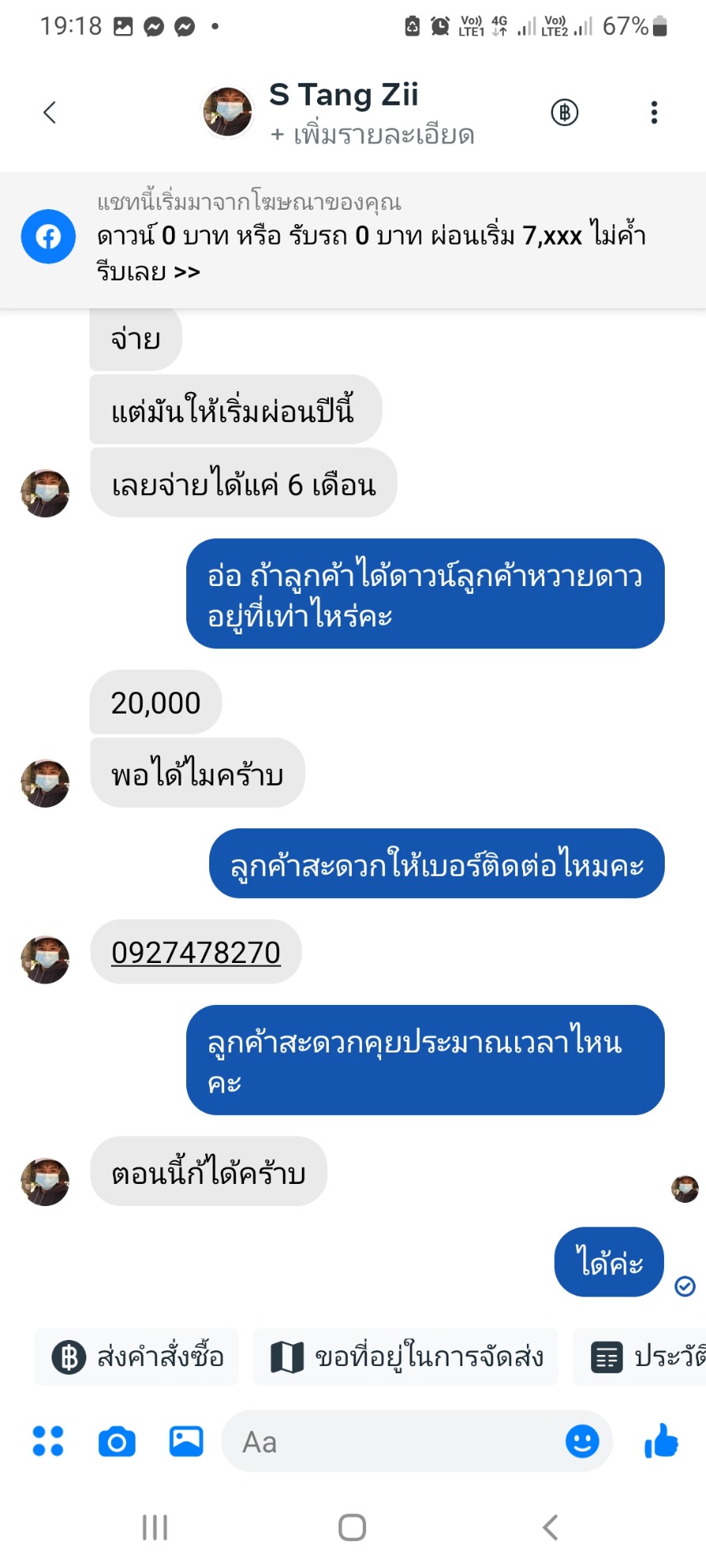
Task: Open the photo gallery picker
Action: [186, 1441]
